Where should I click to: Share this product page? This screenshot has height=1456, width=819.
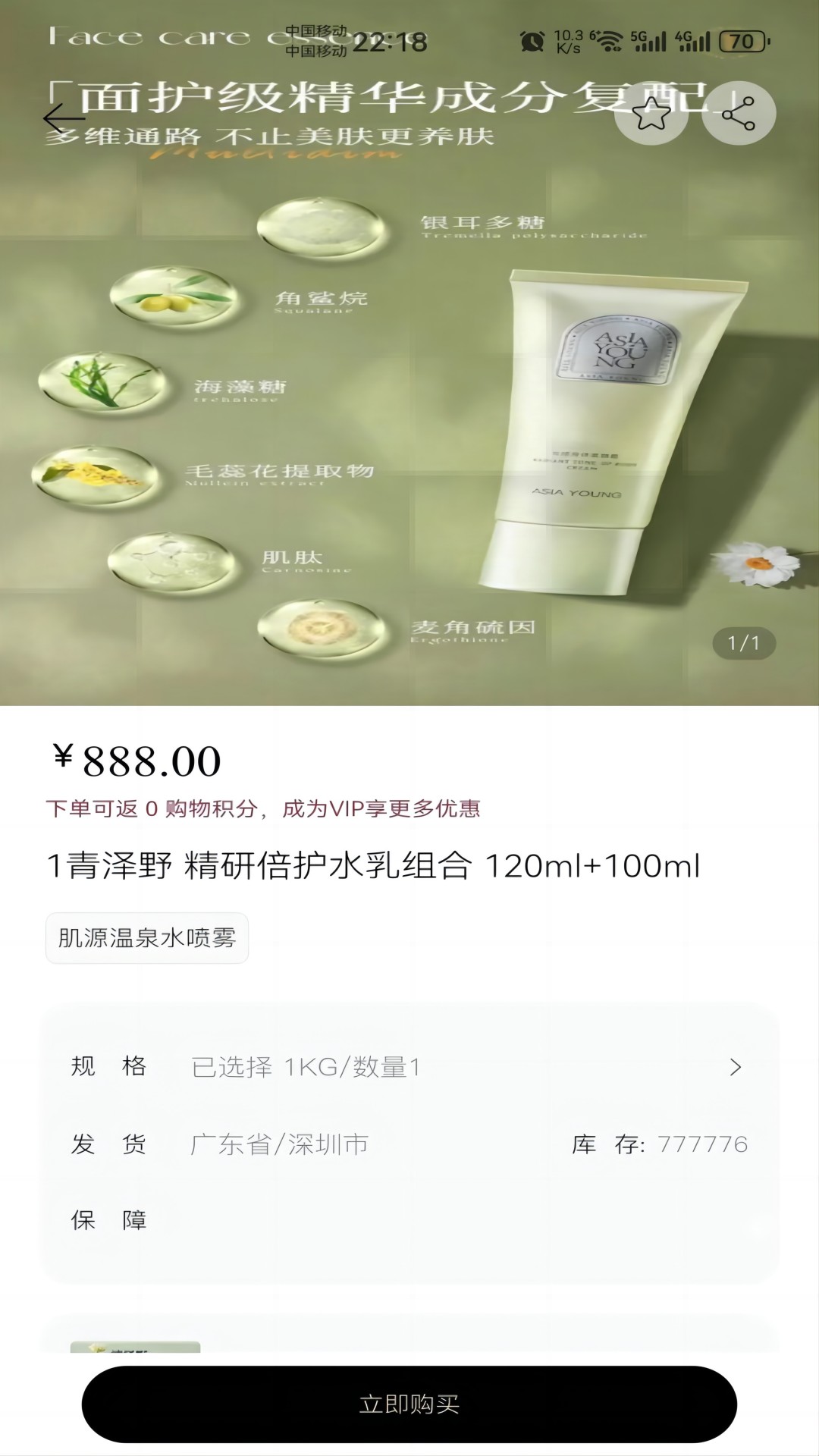click(x=738, y=114)
